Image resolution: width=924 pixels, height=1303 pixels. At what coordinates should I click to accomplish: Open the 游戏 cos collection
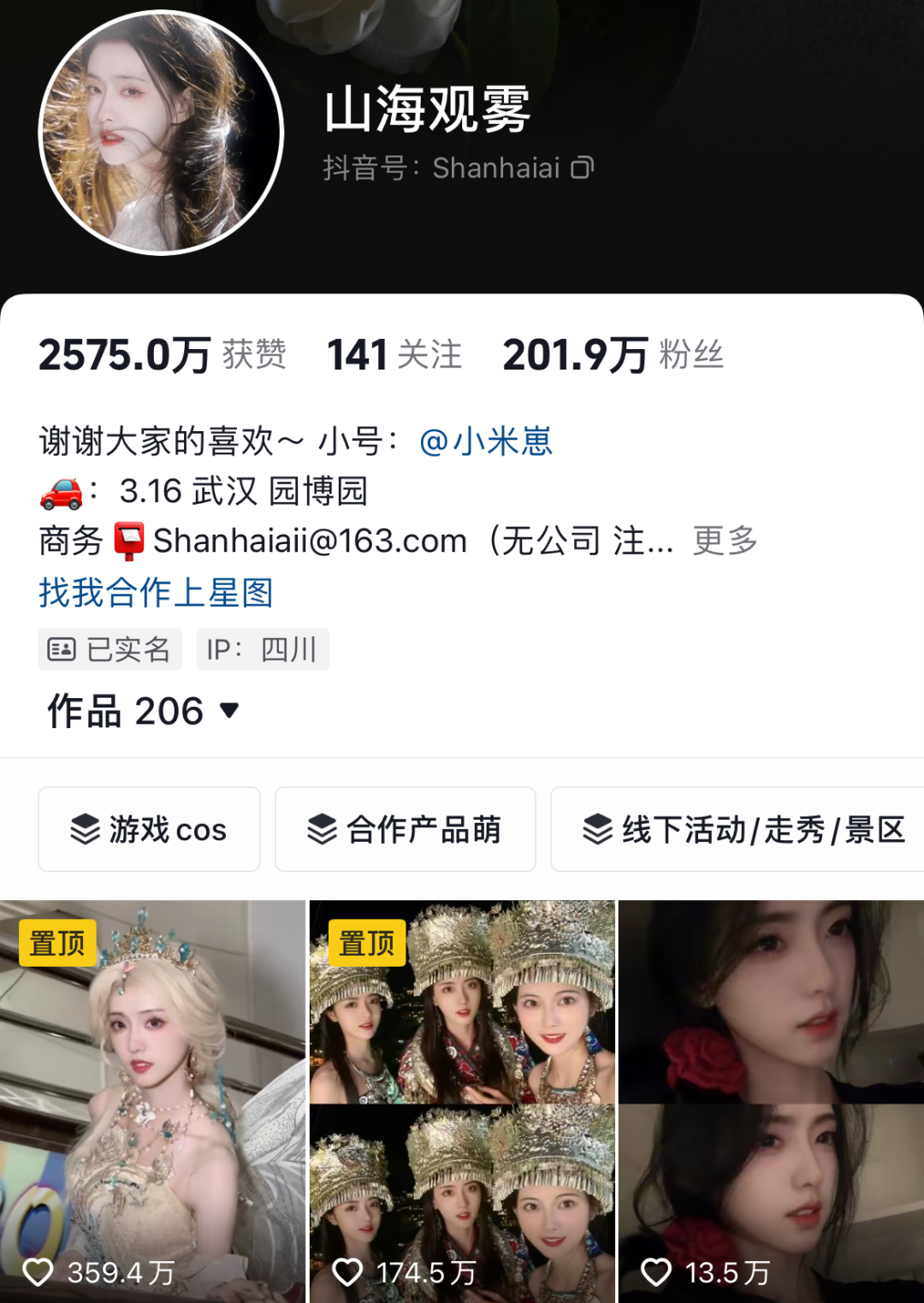point(149,829)
